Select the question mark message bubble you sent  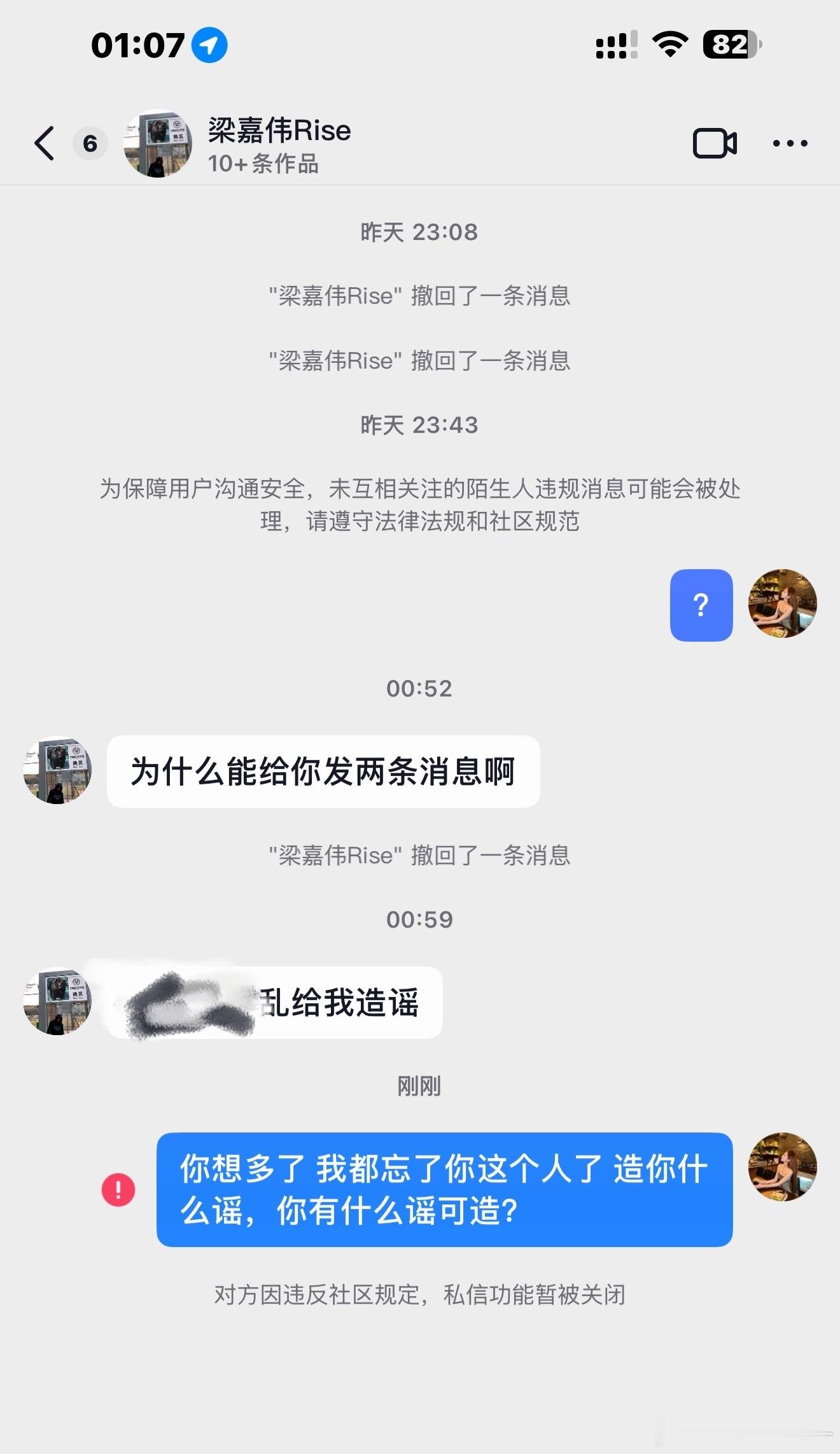pos(701,605)
